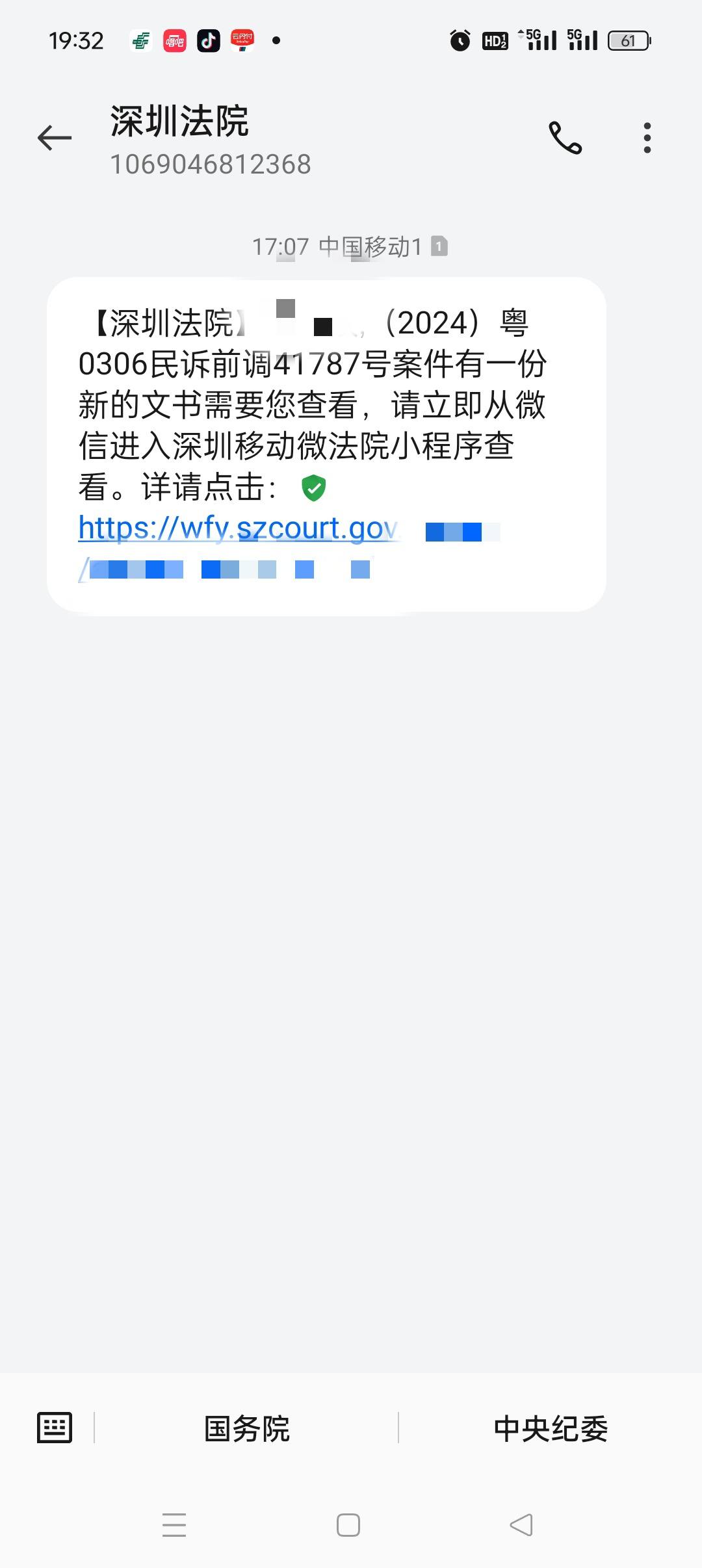Open the three-dot overflow menu
Image resolution: width=702 pixels, height=1568 pixels.
pyautogui.click(x=647, y=138)
